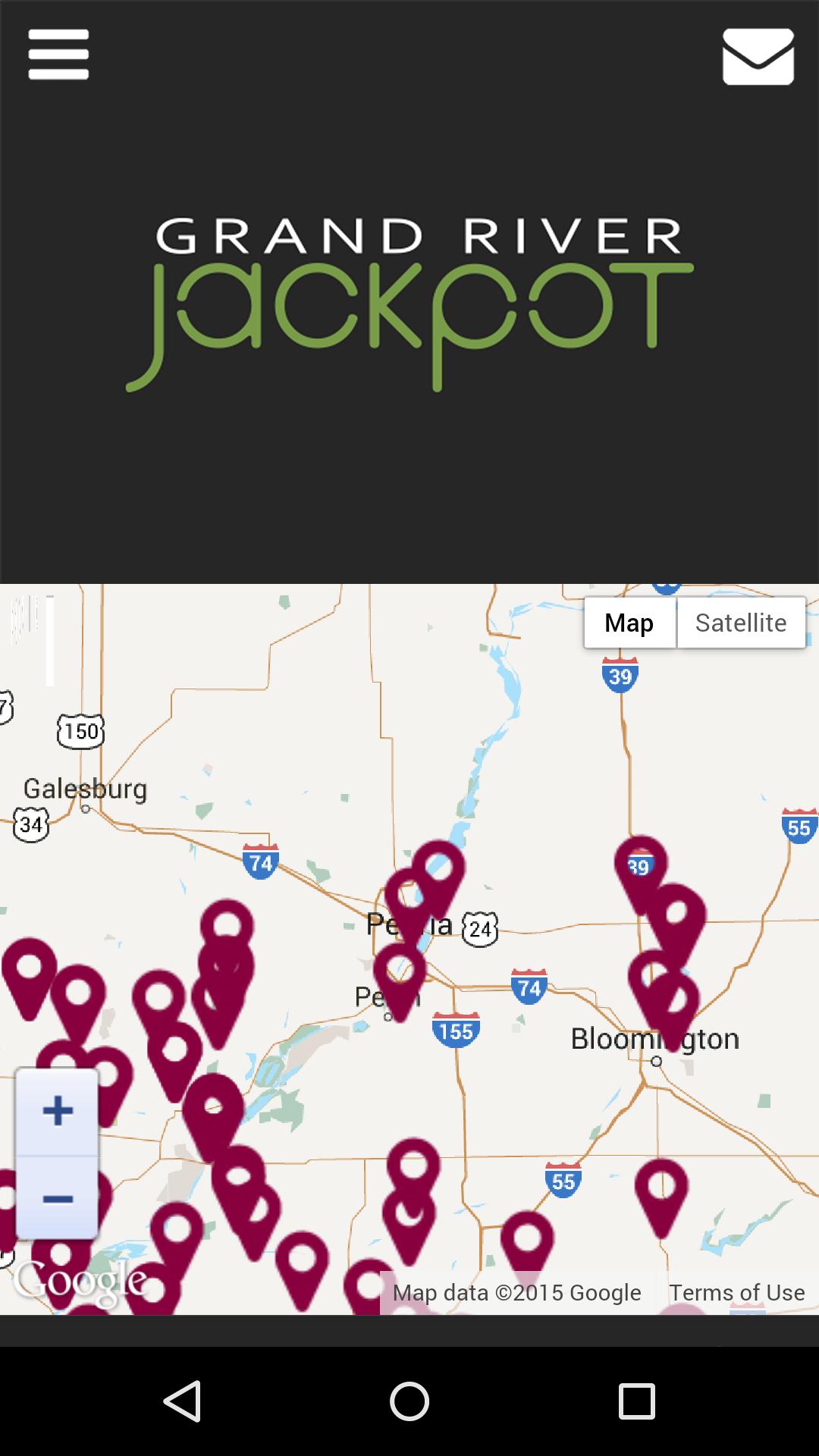The width and height of the screenshot is (819, 1456).
Task: Switch the map to Map view
Action: [x=629, y=622]
